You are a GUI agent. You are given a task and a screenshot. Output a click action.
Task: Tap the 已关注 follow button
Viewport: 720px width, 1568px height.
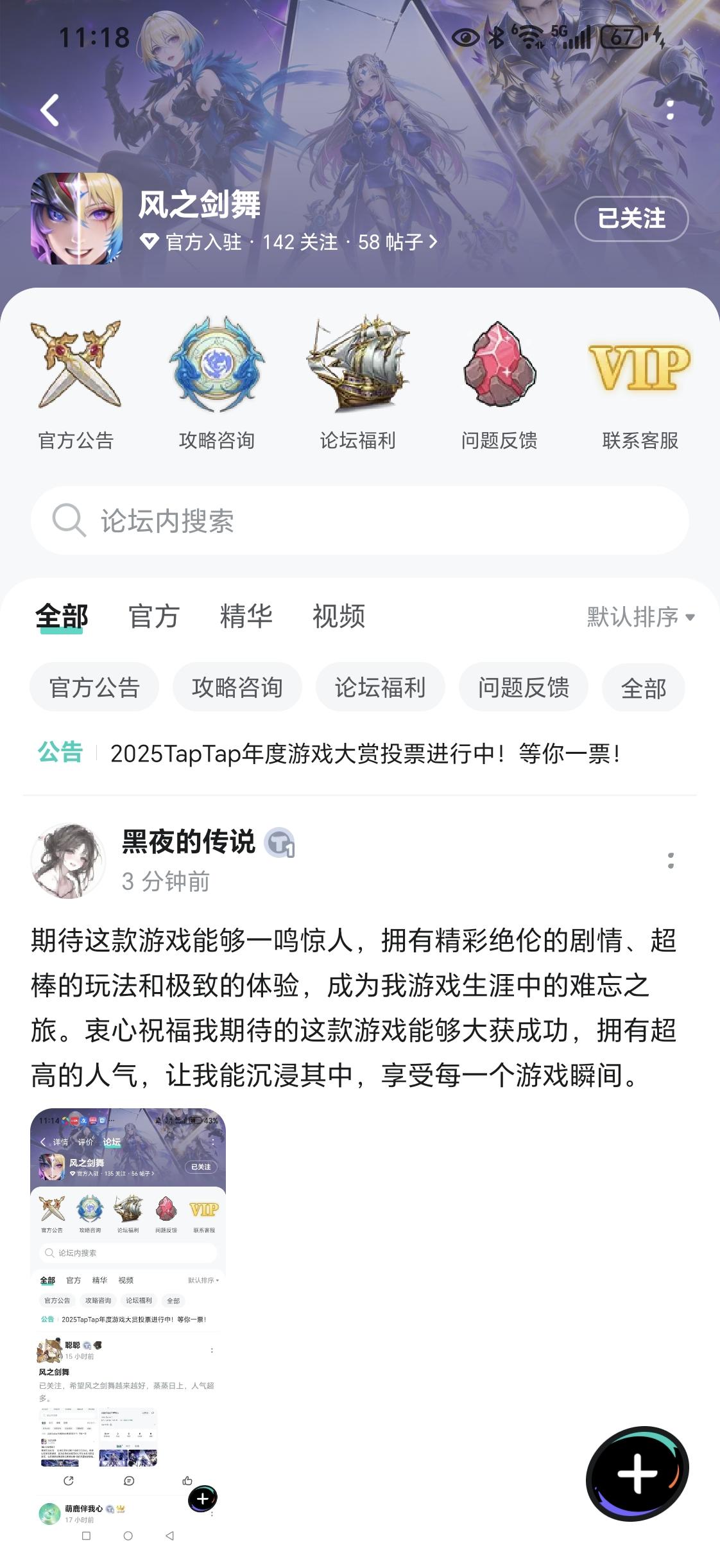(x=631, y=219)
